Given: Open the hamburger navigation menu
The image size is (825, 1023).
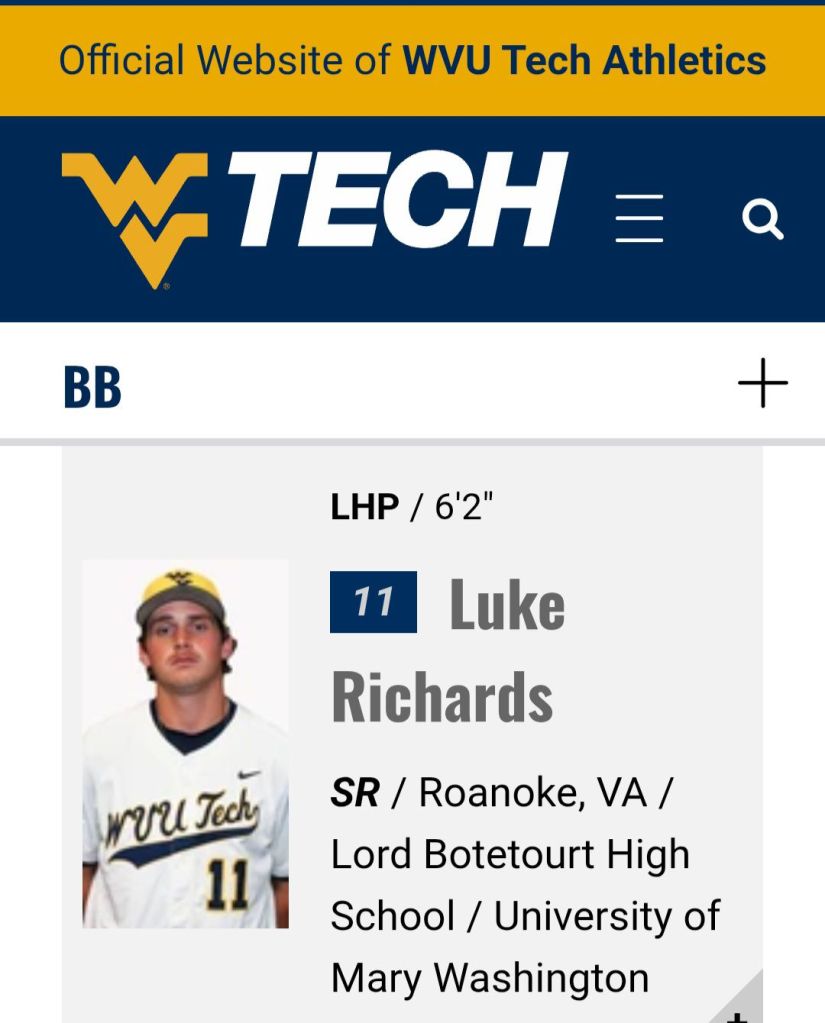Looking at the screenshot, I should [639, 218].
